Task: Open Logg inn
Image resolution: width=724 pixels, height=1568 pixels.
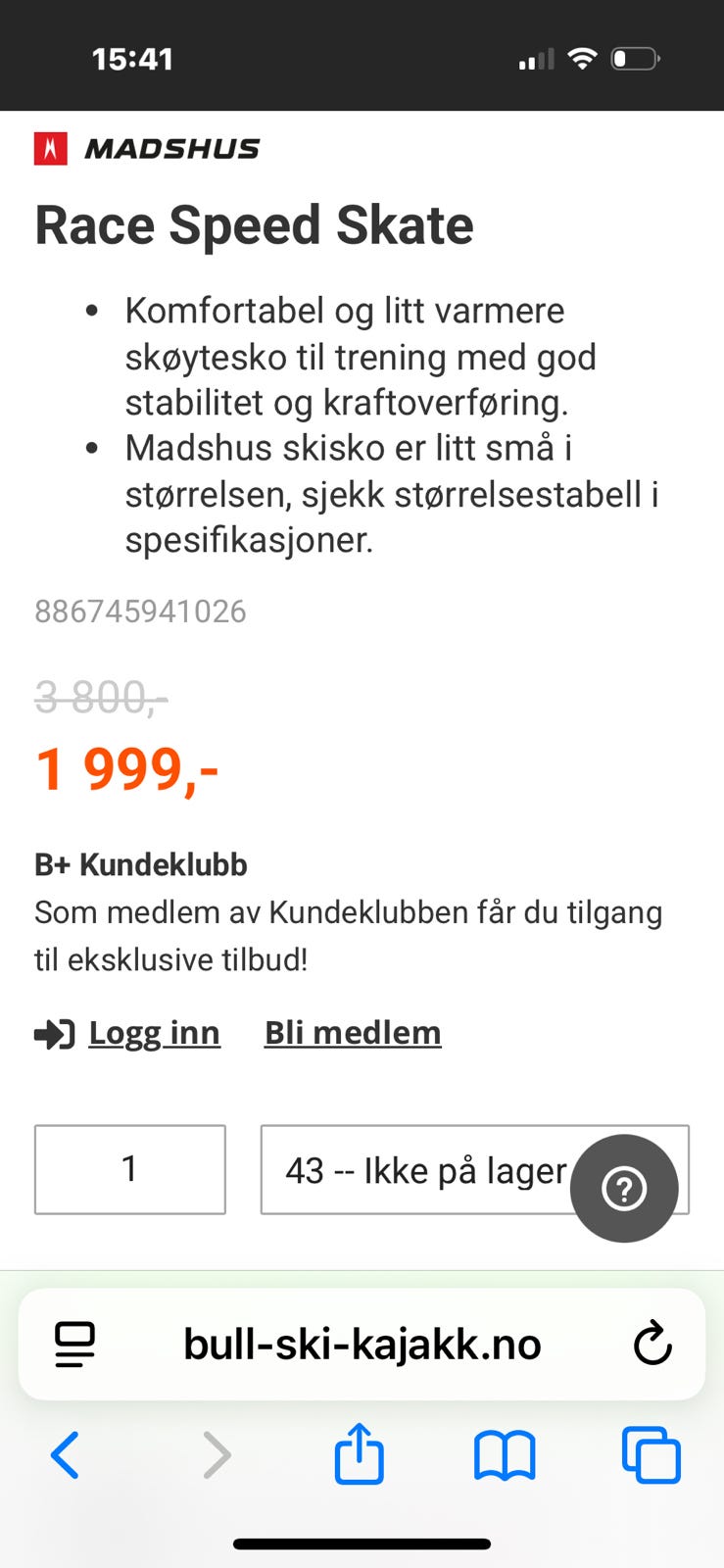Action: tap(154, 1033)
